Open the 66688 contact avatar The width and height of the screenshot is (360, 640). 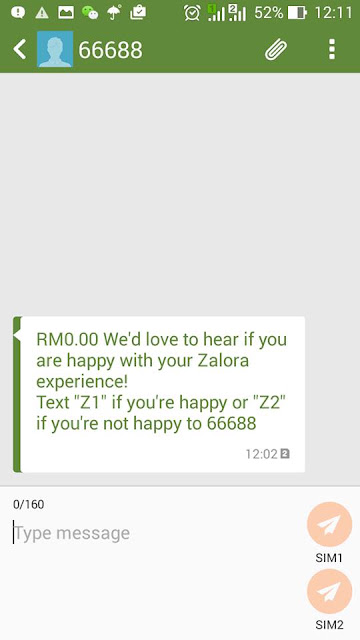[55, 49]
